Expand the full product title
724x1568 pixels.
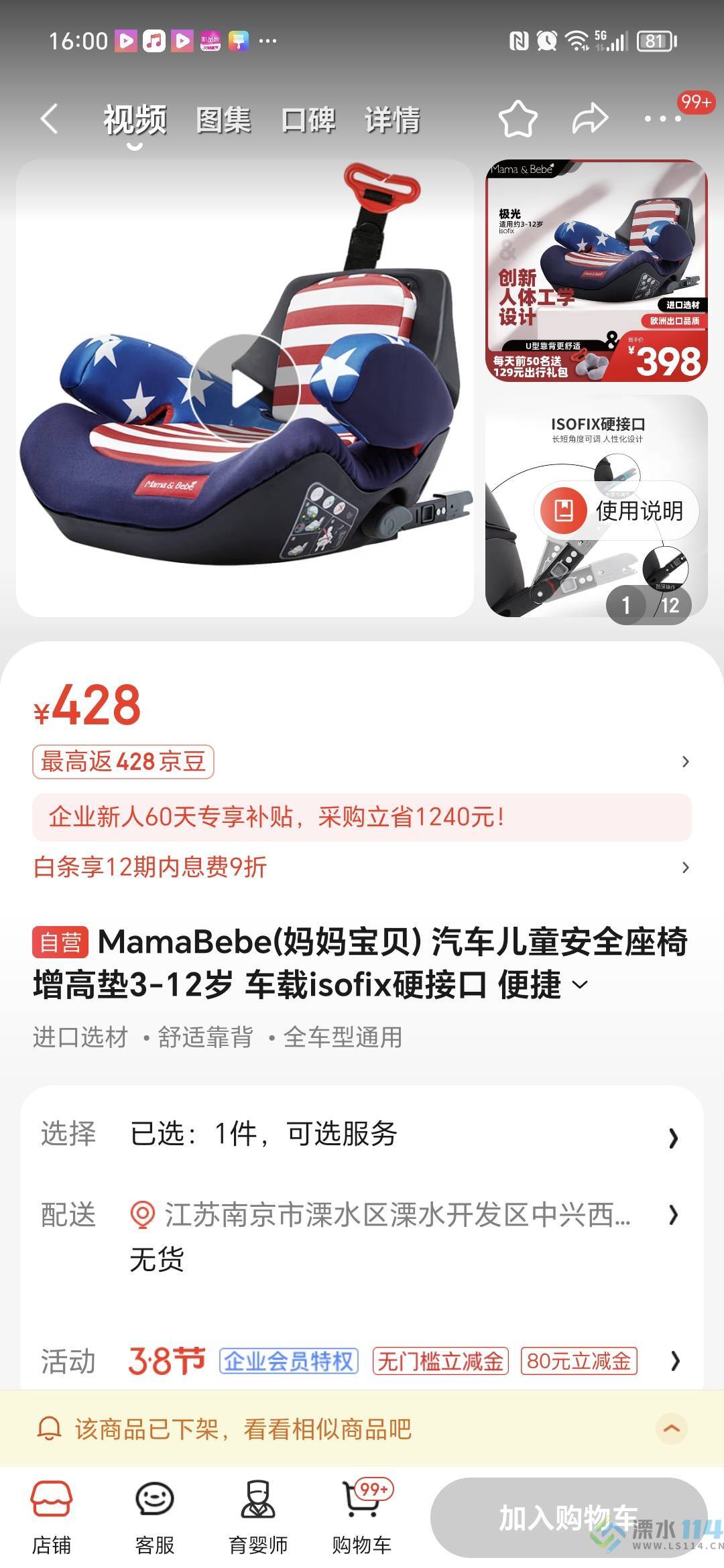tap(581, 984)
